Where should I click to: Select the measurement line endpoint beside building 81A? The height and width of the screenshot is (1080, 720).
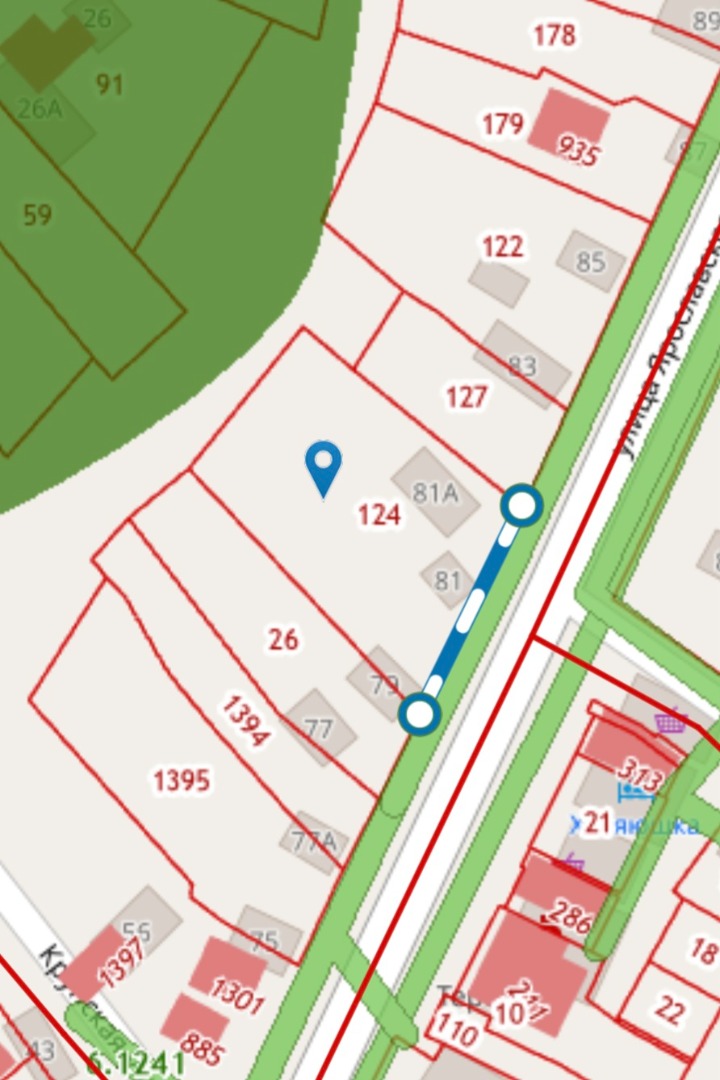(x=521, y=506)
